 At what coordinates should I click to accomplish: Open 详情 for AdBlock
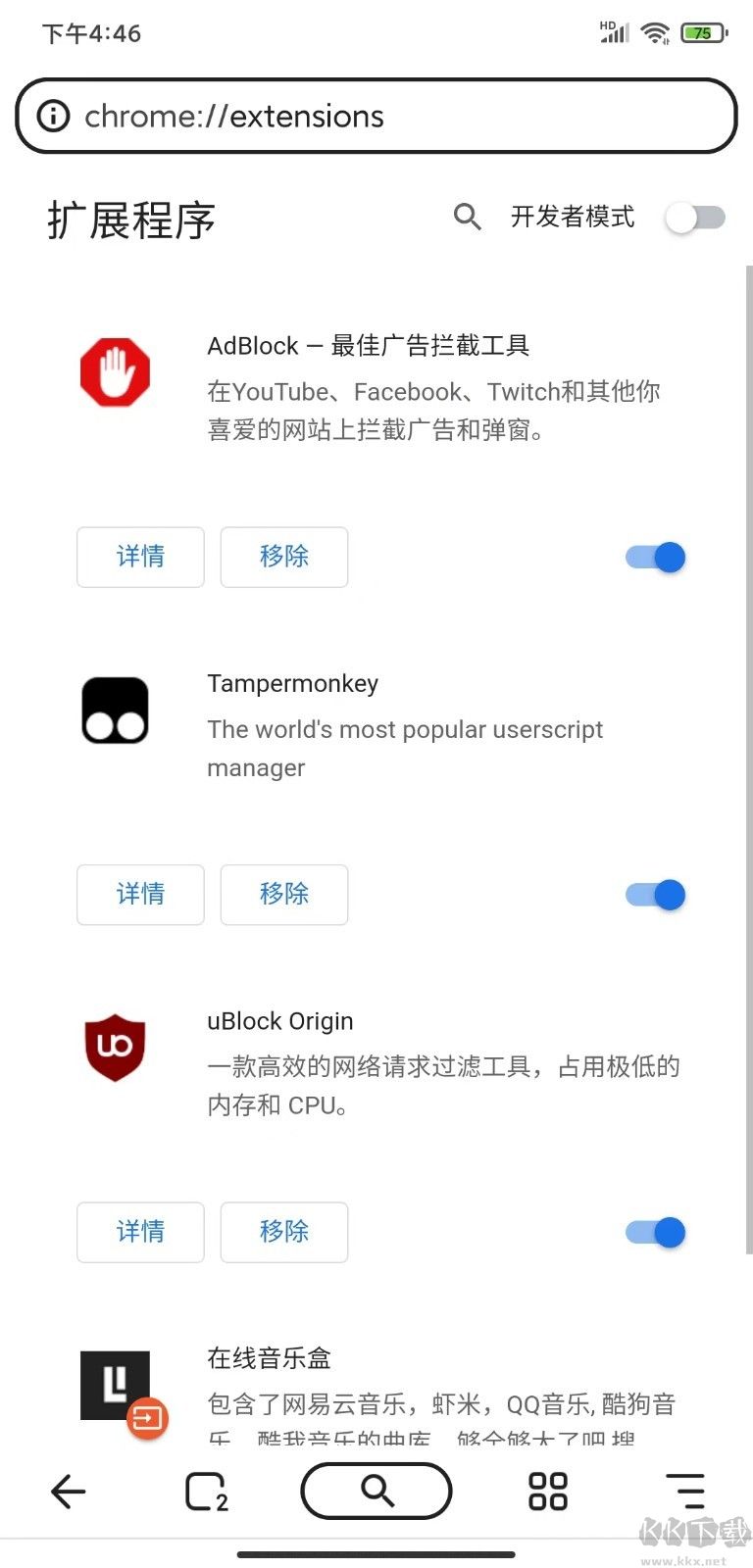click(140, 557)
